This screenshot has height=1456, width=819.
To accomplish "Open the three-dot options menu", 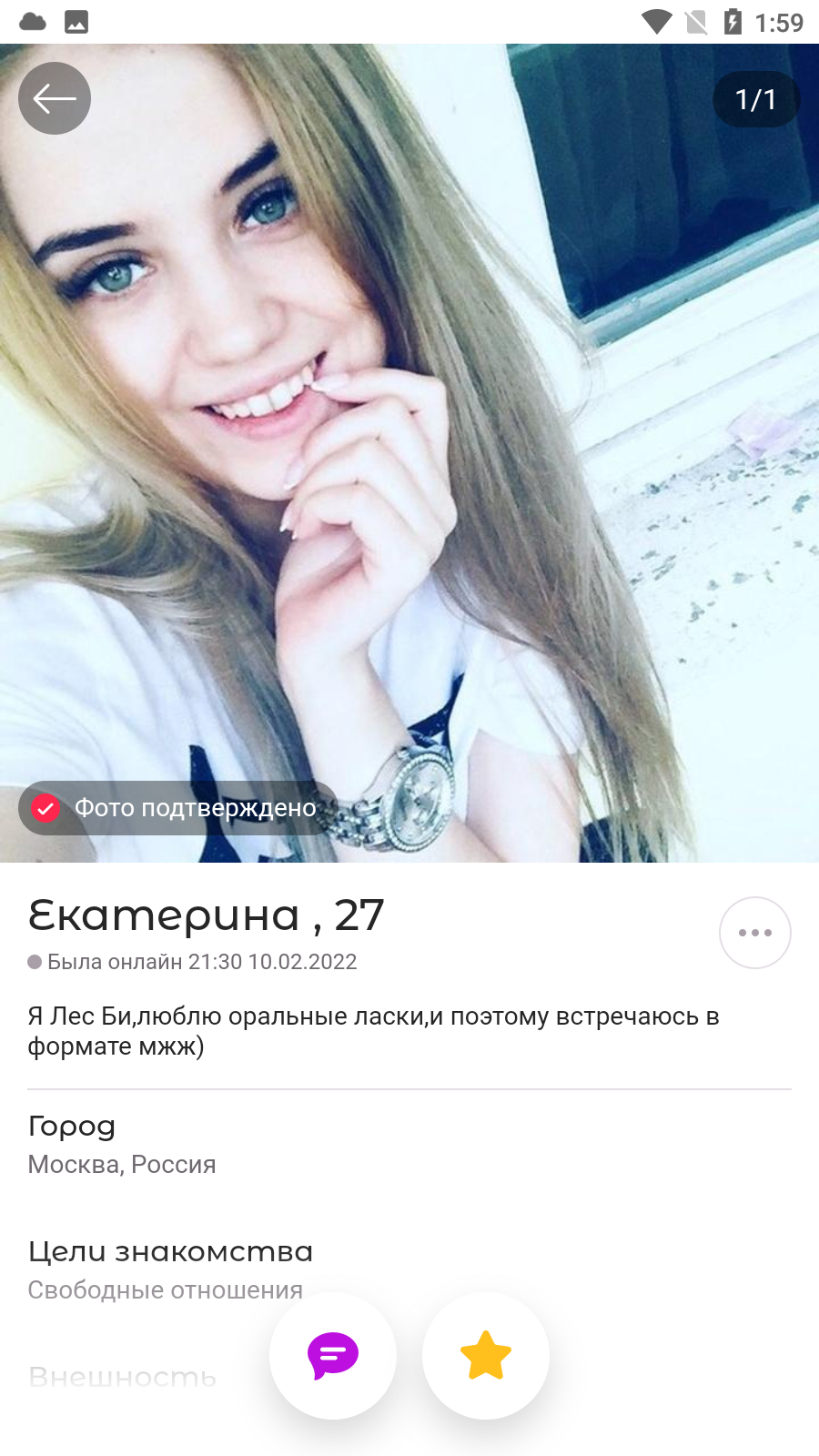I will [755, 933].
